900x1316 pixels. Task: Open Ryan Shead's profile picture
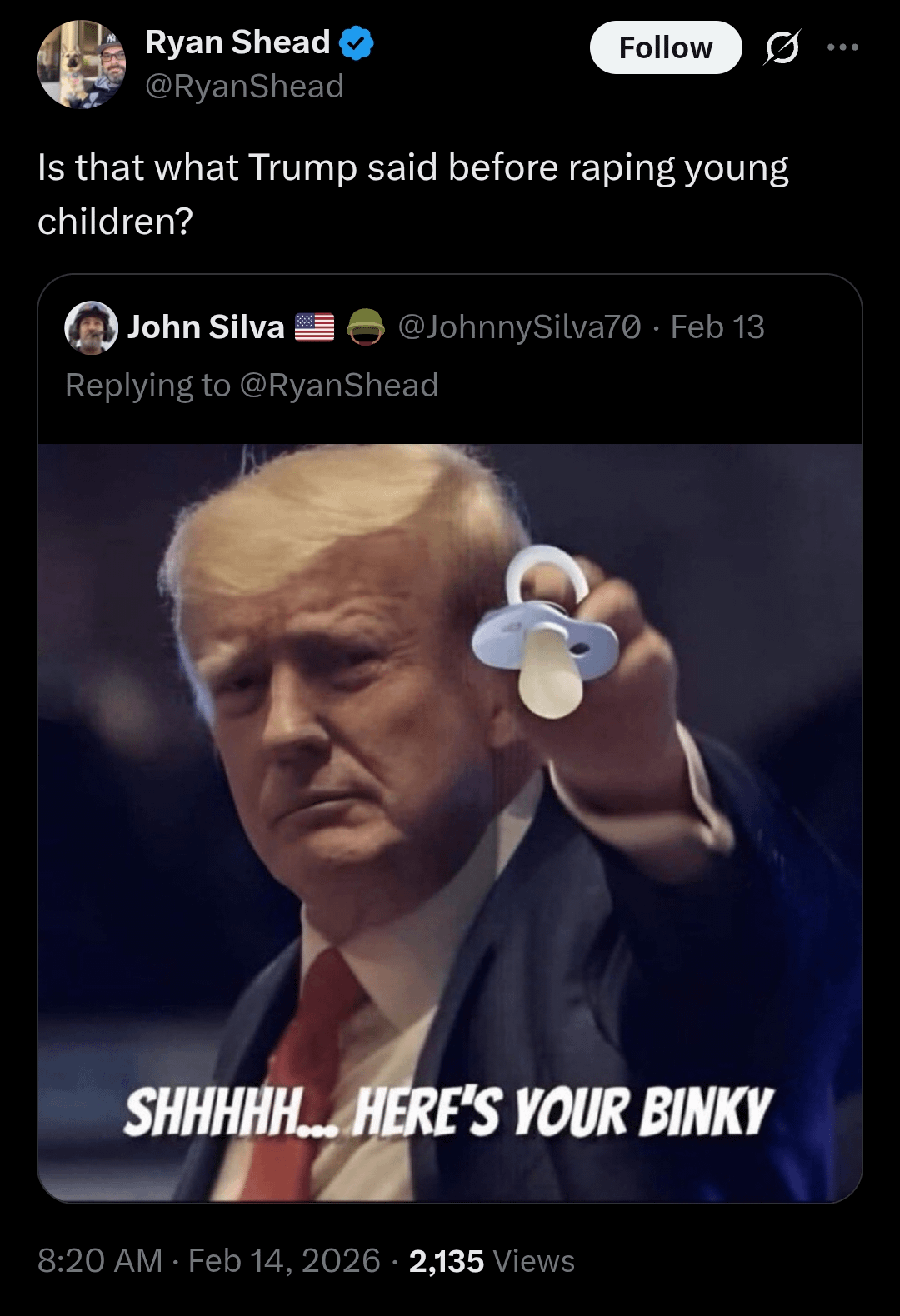click(x=82, y=65)
